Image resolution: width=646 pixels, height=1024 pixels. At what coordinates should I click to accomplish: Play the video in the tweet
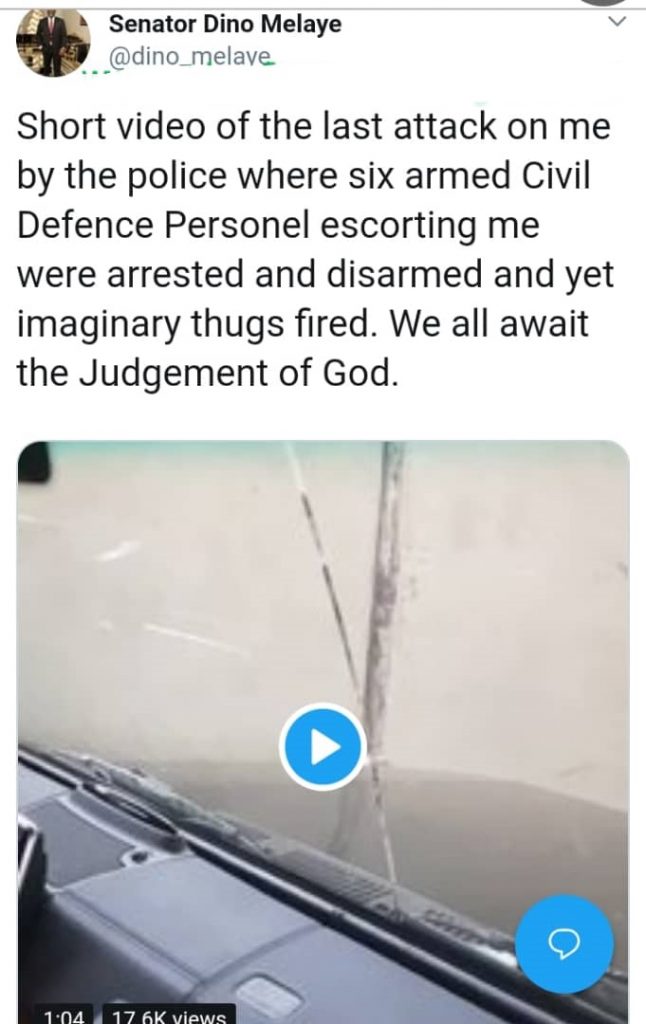coord(322,747)
